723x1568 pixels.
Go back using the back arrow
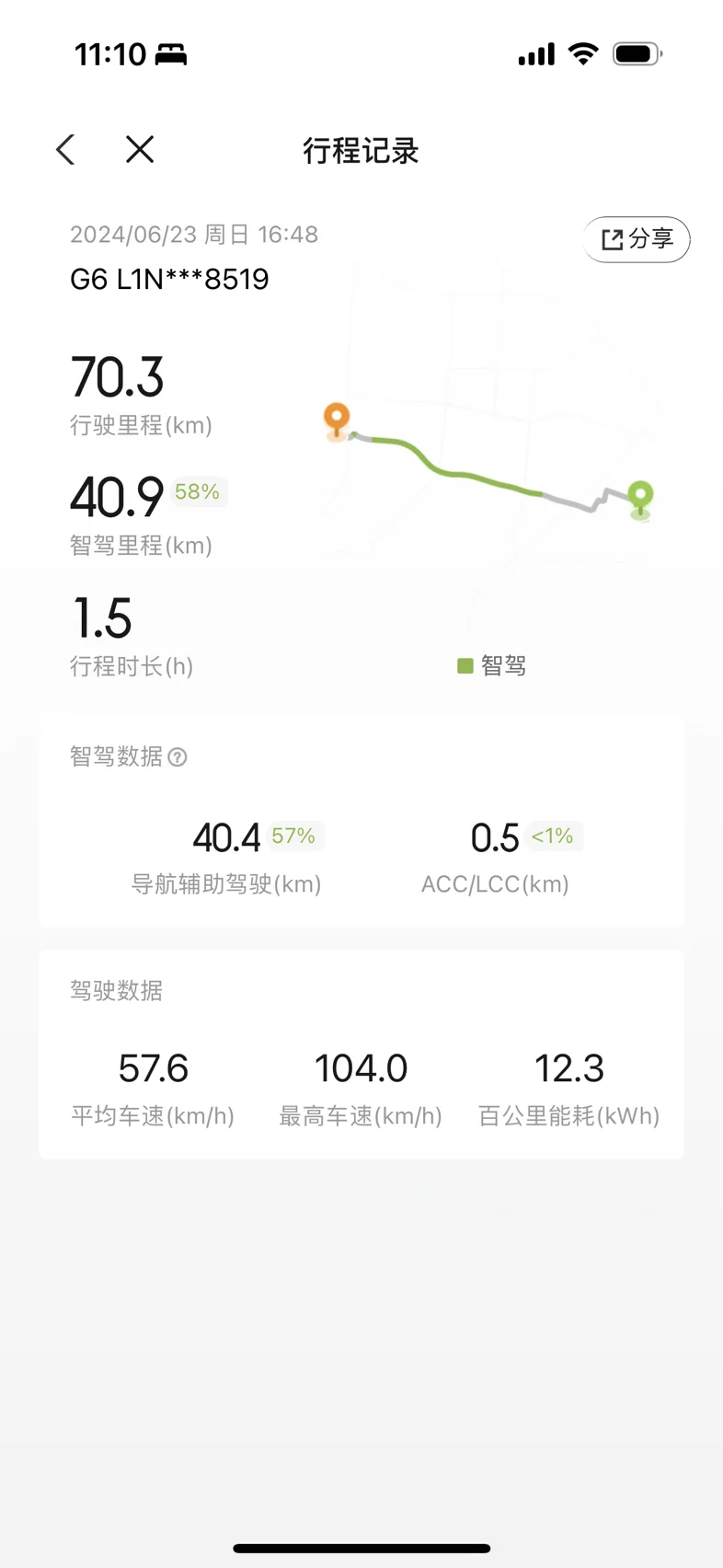(x=65, y=150)
